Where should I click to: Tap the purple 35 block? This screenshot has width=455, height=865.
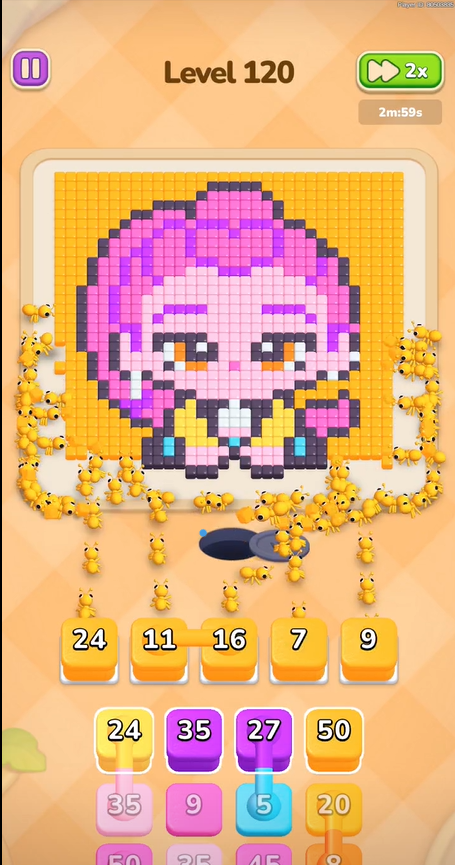[x=194, y=739]
